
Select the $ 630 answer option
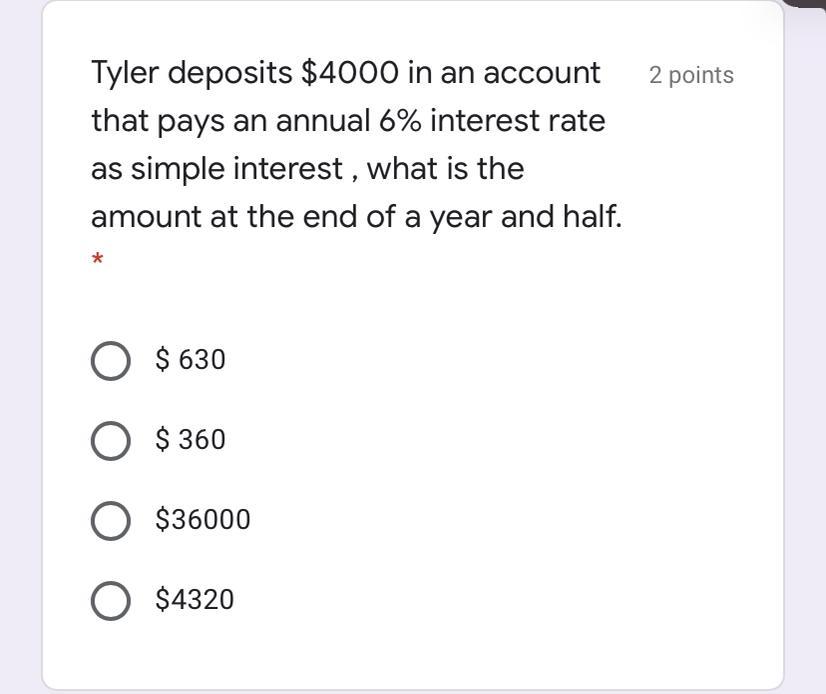point(110,361)
